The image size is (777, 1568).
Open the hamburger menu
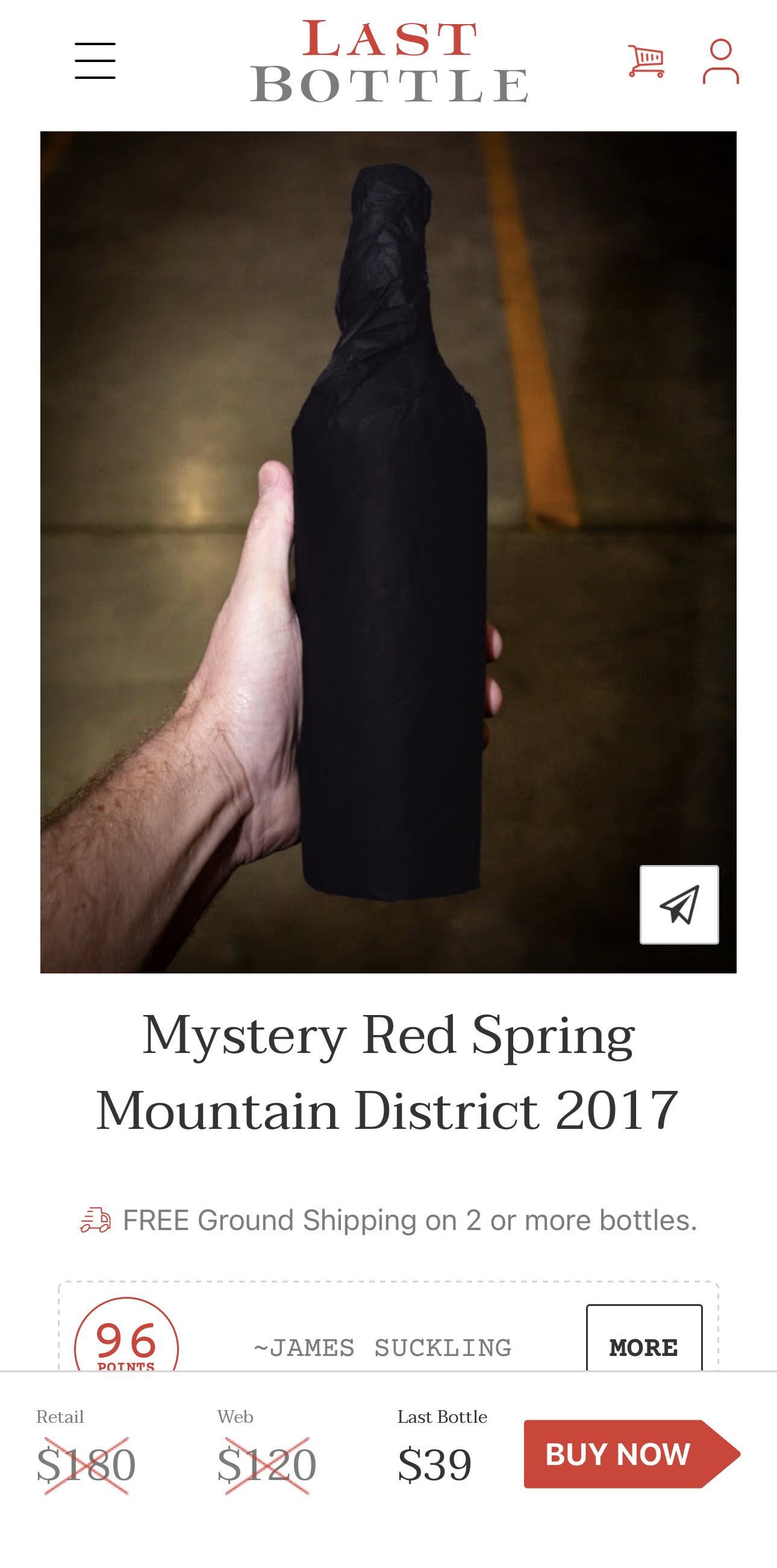point(95,61)
